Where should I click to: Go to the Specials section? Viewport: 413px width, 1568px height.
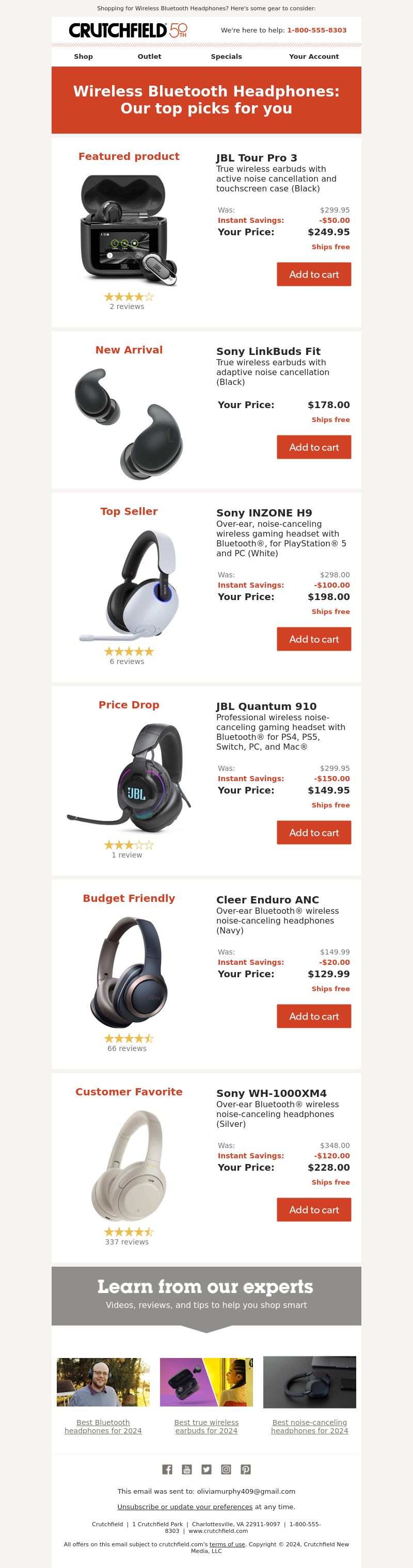point(226,57)
